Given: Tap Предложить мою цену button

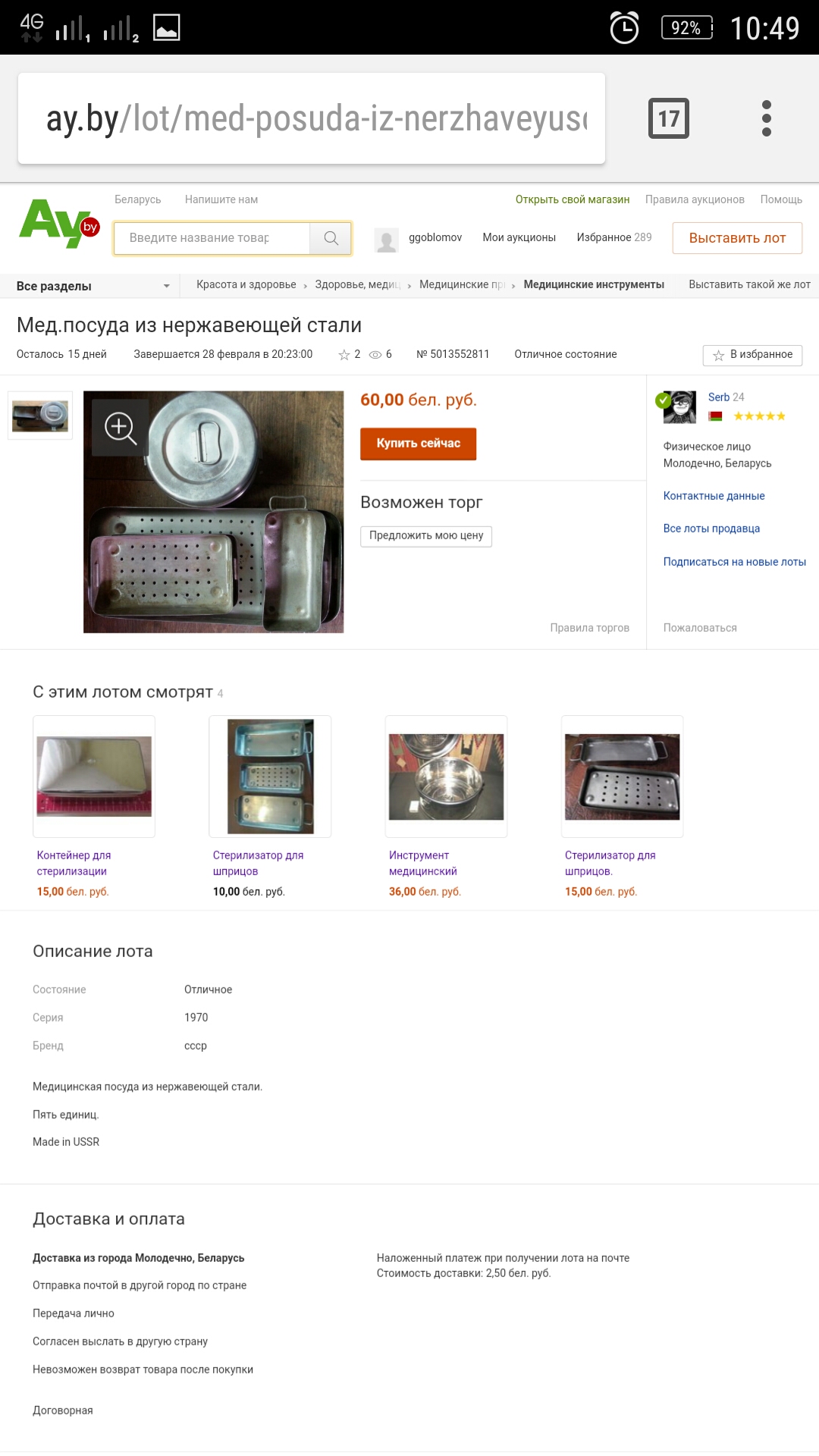Looking at the screenshot, I should point(425,535).
